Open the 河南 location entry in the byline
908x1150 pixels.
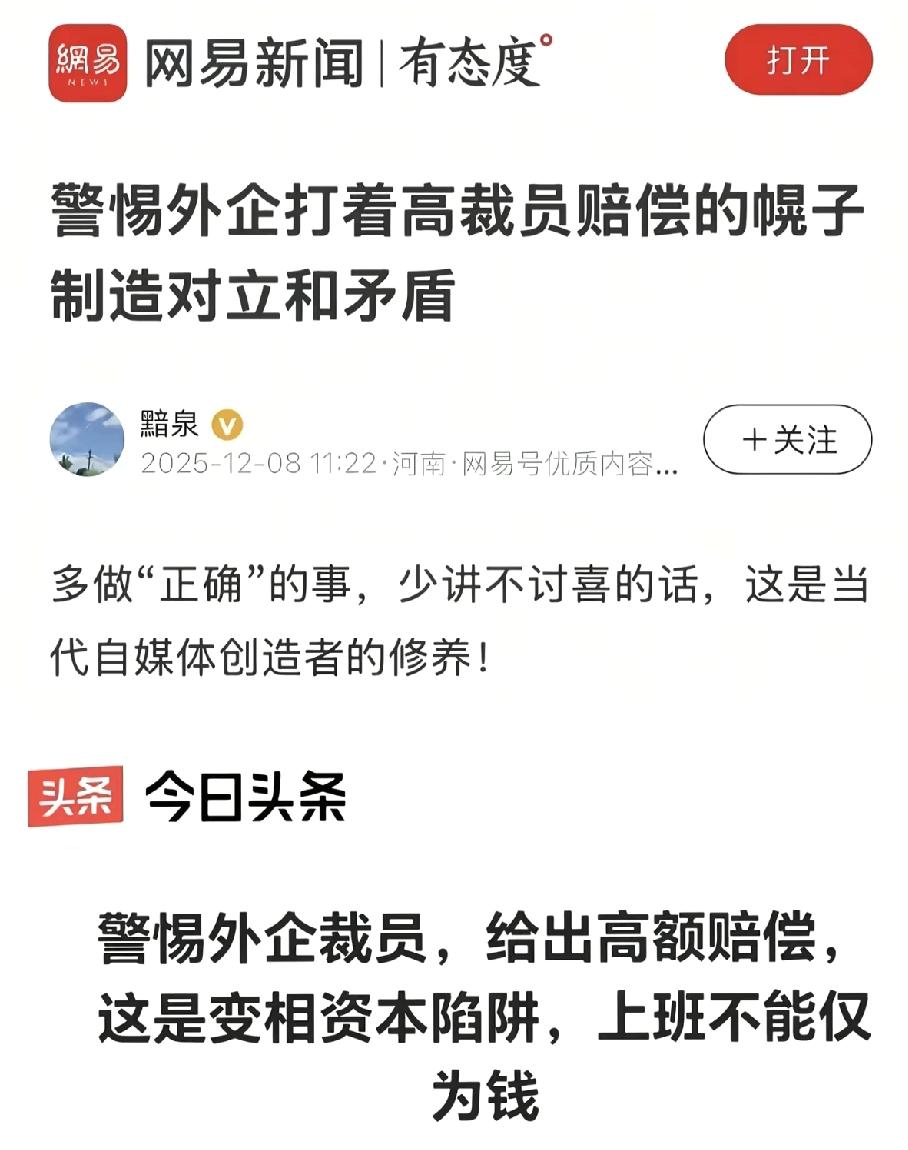[421, 463]
